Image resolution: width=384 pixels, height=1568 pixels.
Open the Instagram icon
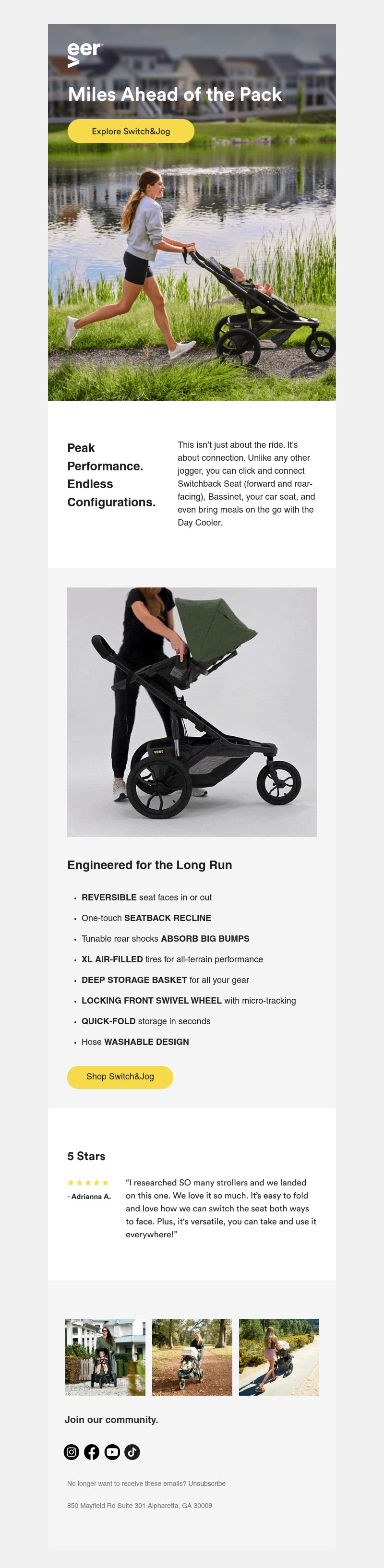coord(71,1452)
